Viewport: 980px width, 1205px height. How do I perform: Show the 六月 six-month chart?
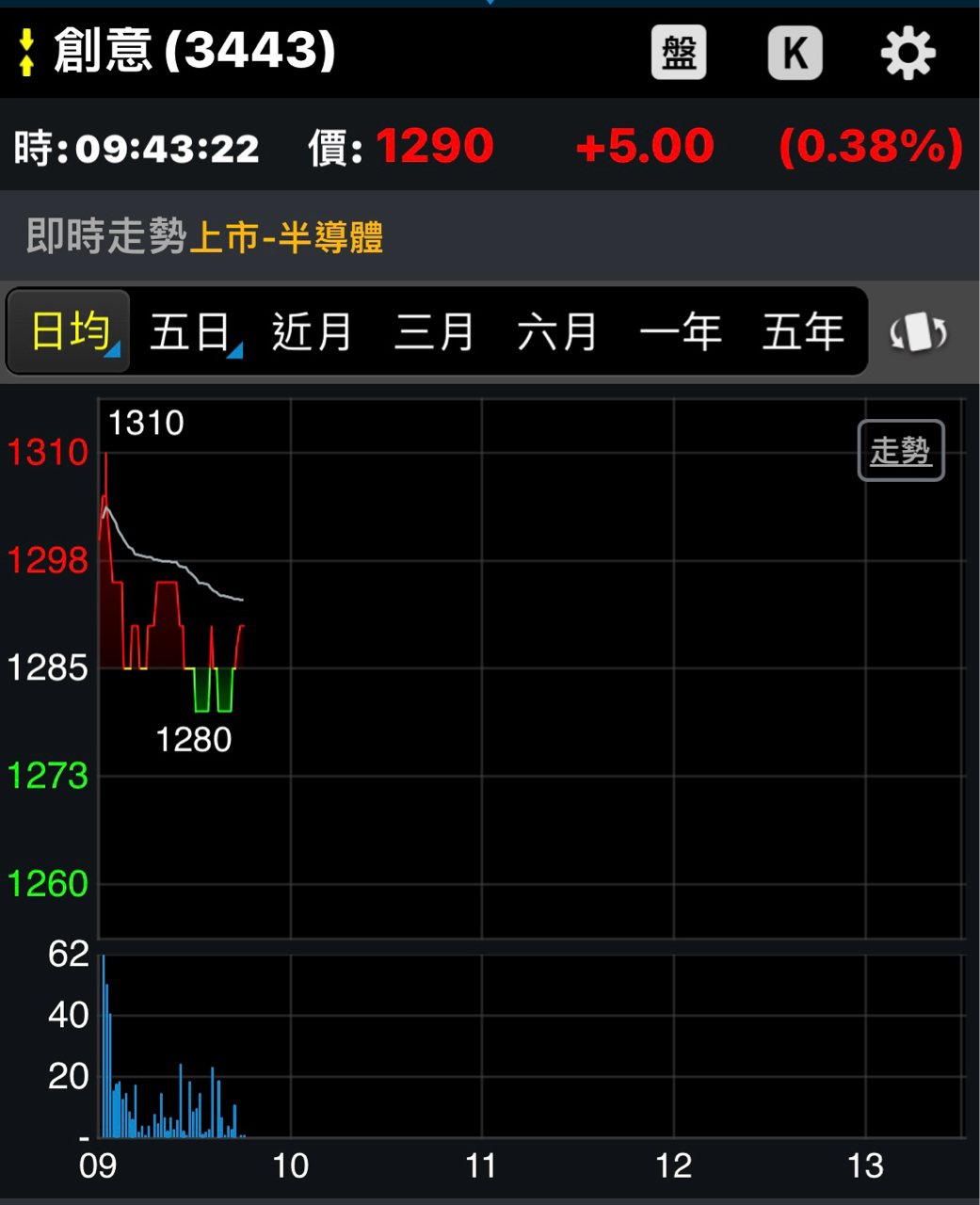click(557, 332)
